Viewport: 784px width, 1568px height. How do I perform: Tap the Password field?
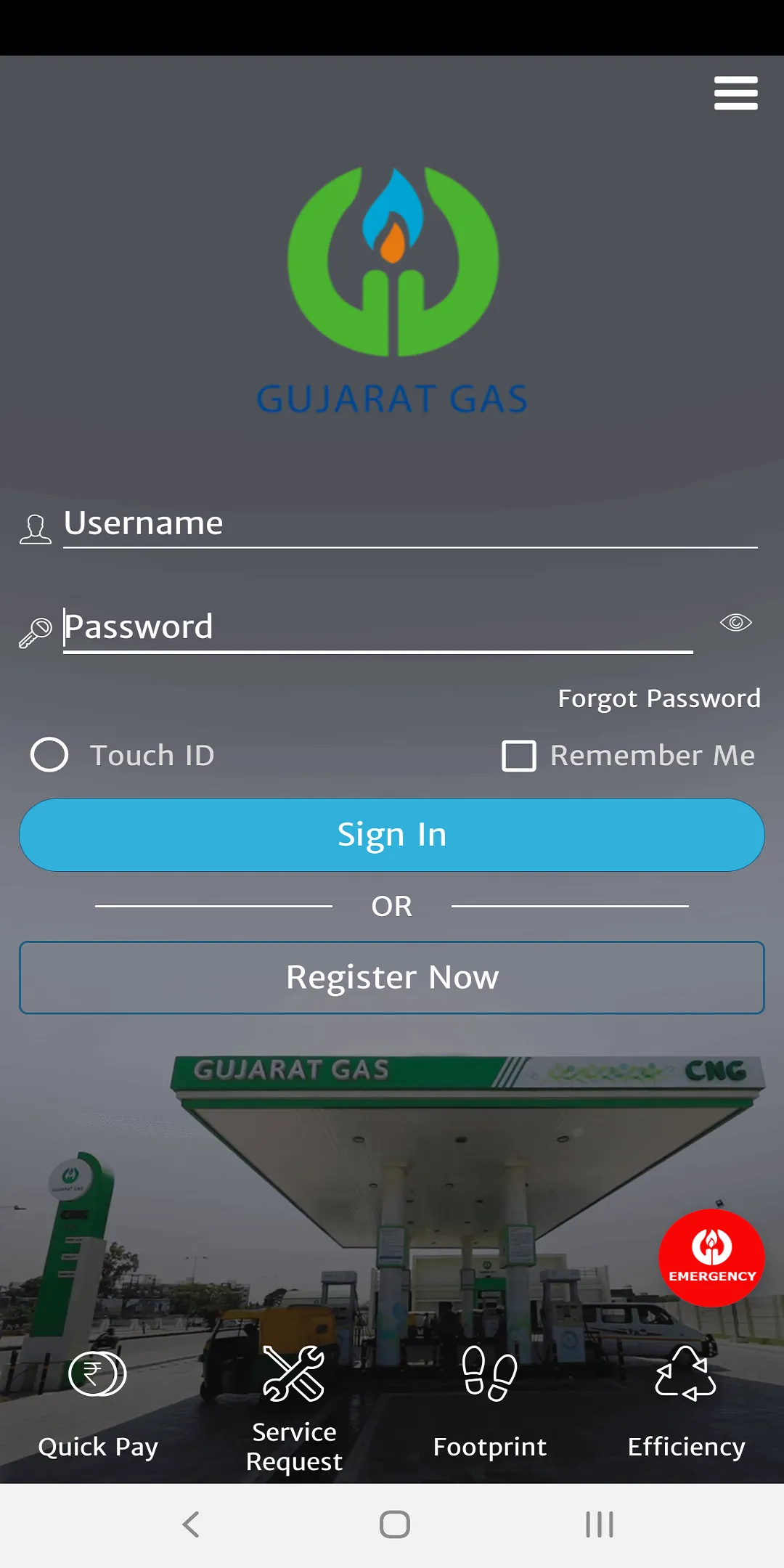click(377, 627)
